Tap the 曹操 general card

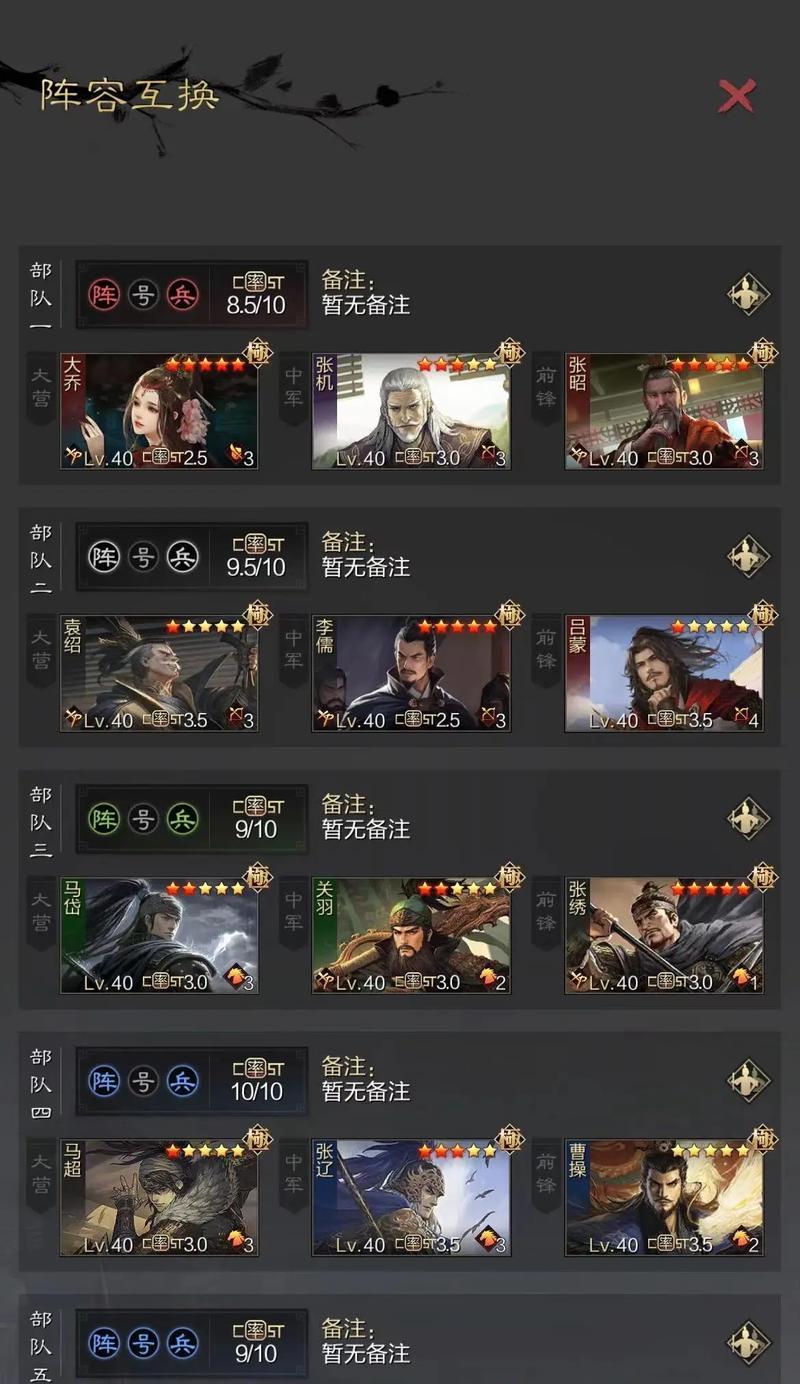[x=664, y=1196]
